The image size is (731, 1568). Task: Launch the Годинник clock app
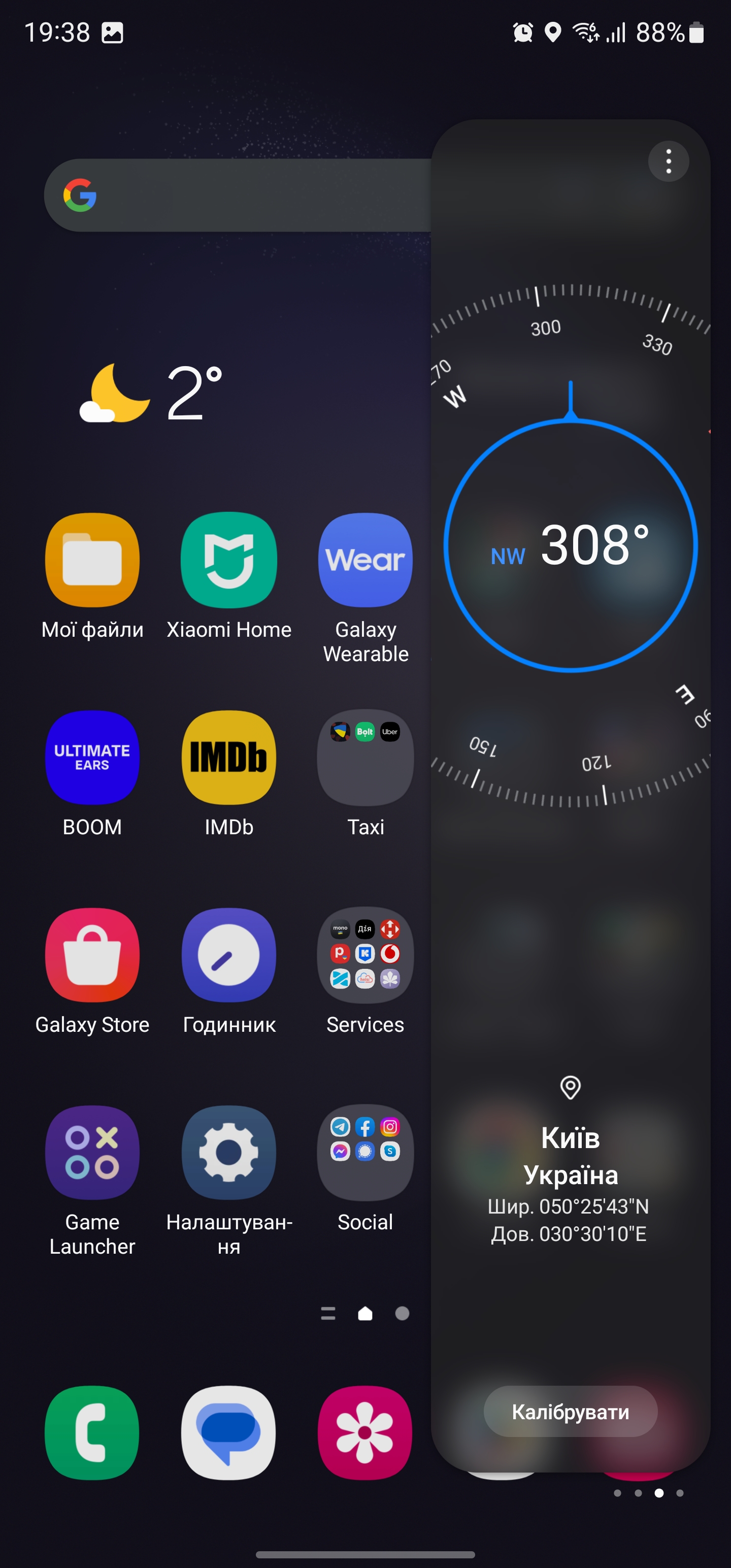[229, 955]
